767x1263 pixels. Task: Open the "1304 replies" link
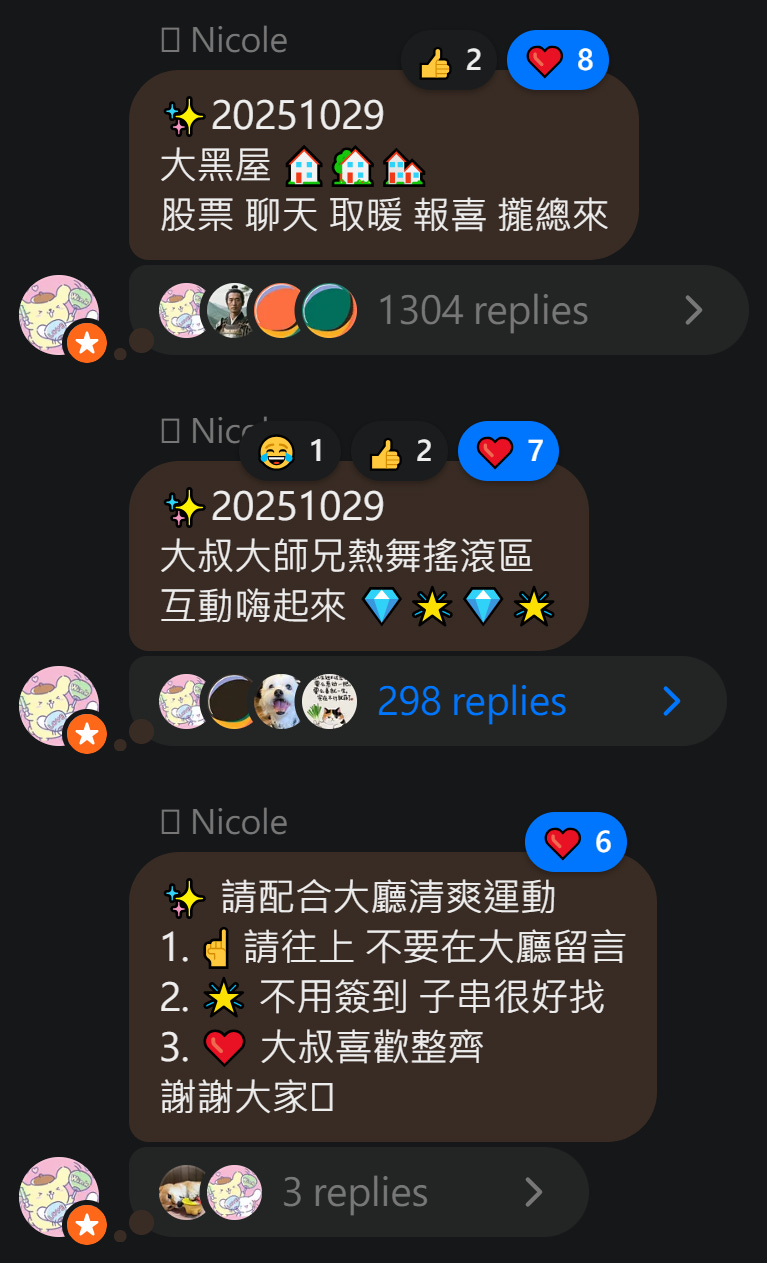pos(482,310)
